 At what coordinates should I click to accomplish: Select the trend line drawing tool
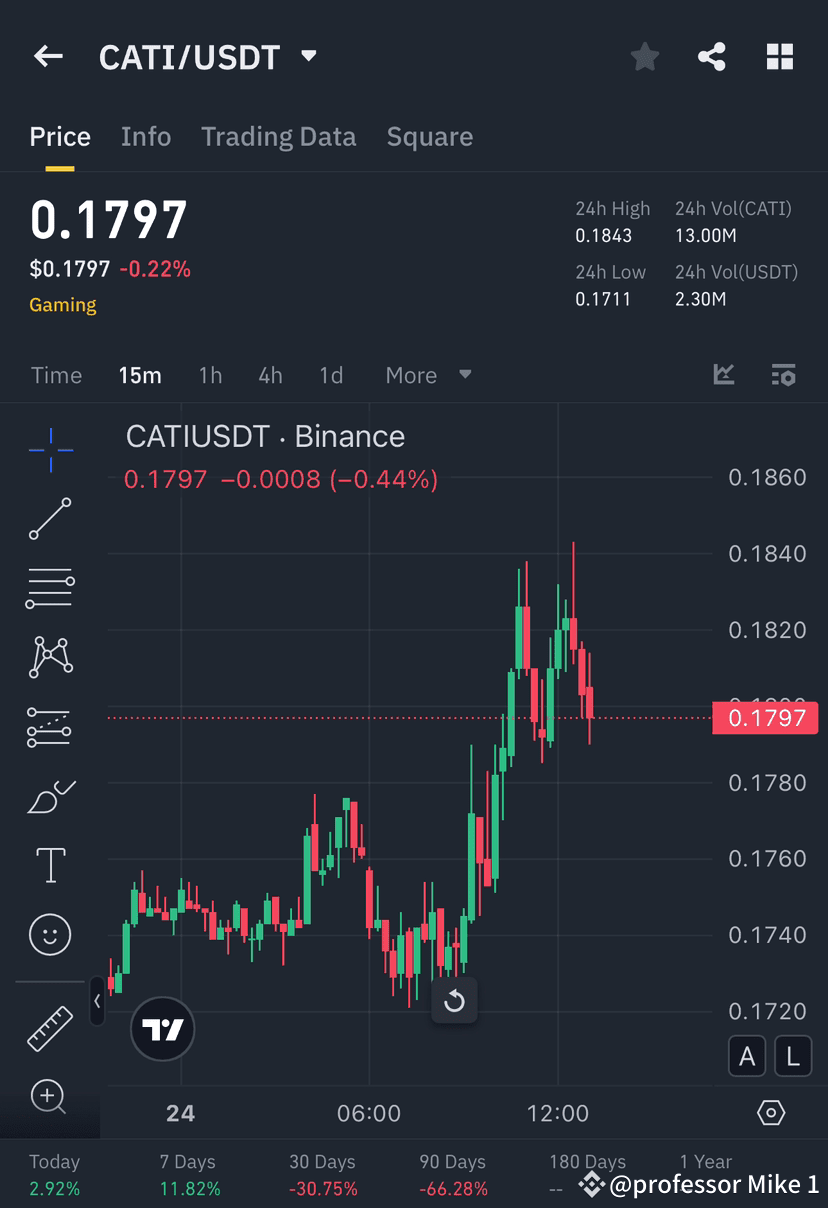[x=50, y=520]
